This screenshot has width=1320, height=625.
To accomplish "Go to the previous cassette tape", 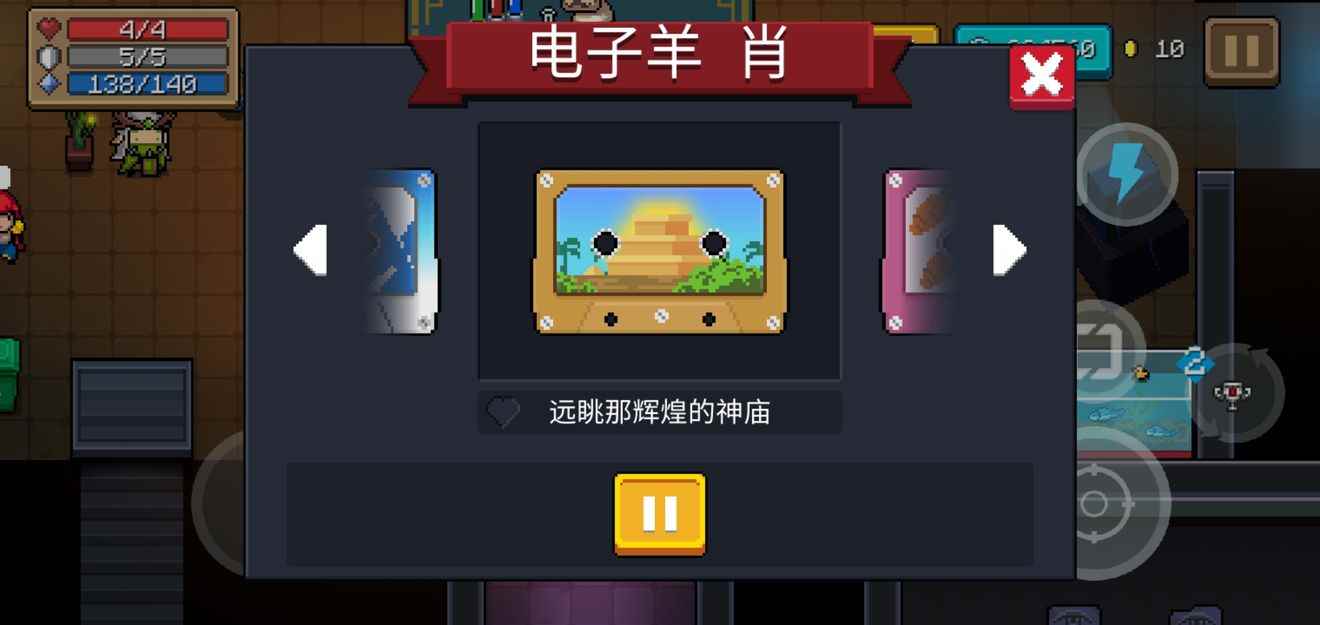I will point(311,250).
